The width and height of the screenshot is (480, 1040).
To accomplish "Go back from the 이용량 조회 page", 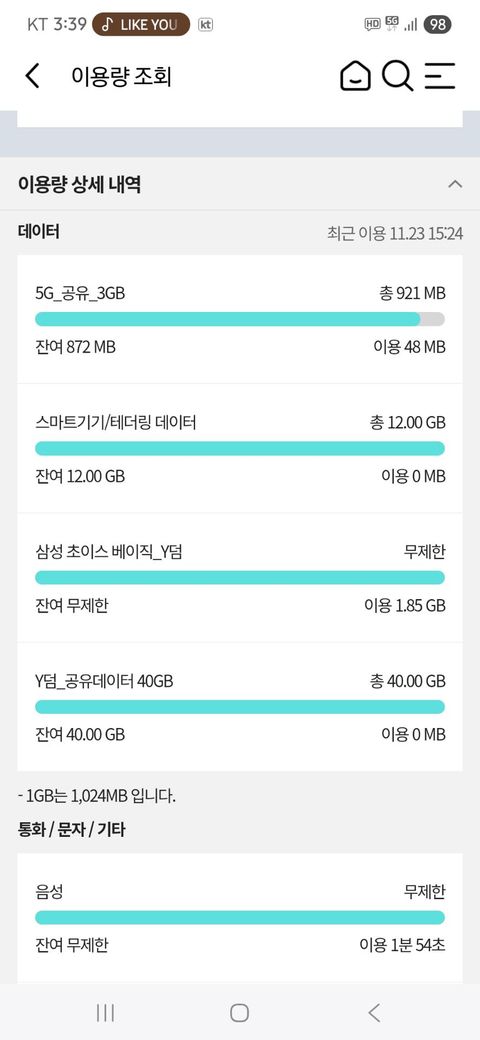I will tap(32, 76).
